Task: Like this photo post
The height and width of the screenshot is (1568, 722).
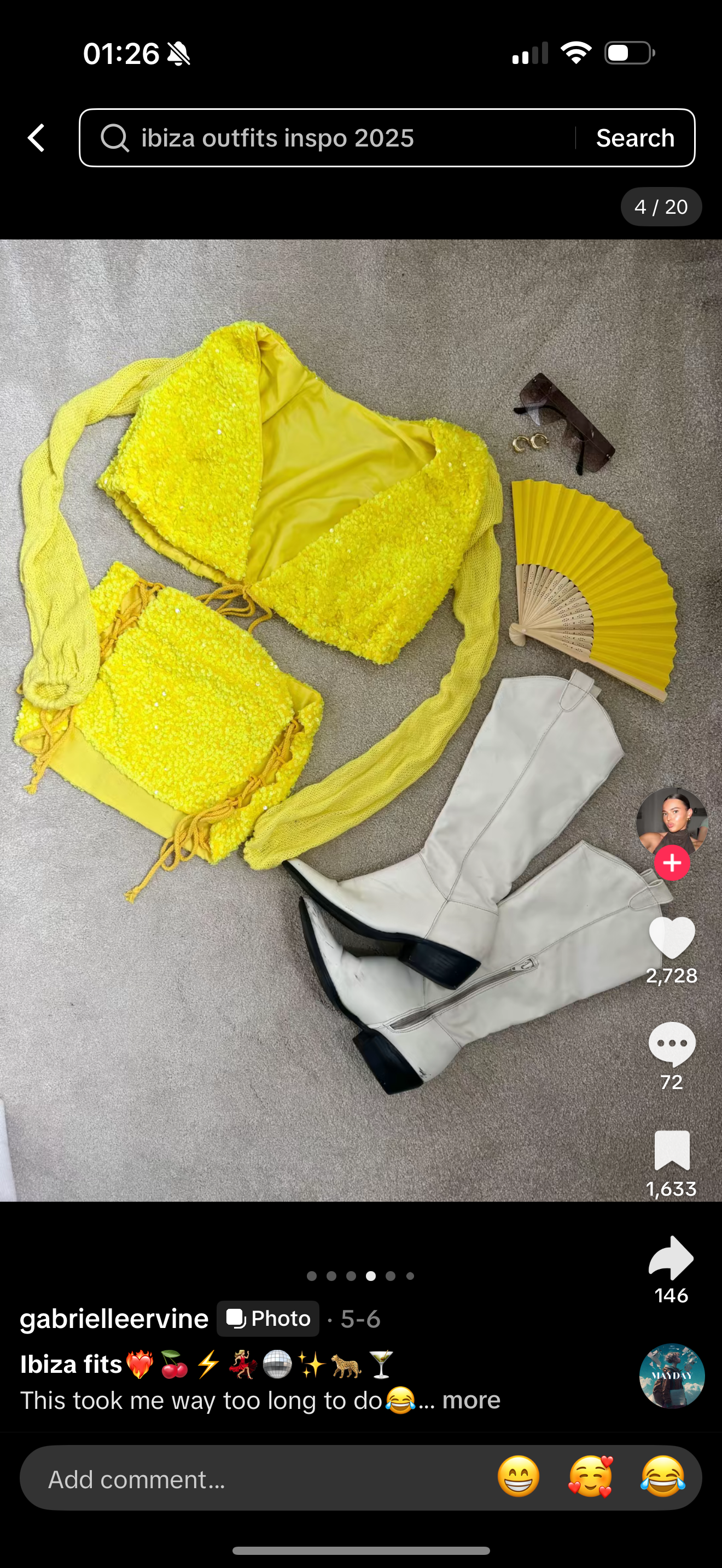Action: point(672,938)
